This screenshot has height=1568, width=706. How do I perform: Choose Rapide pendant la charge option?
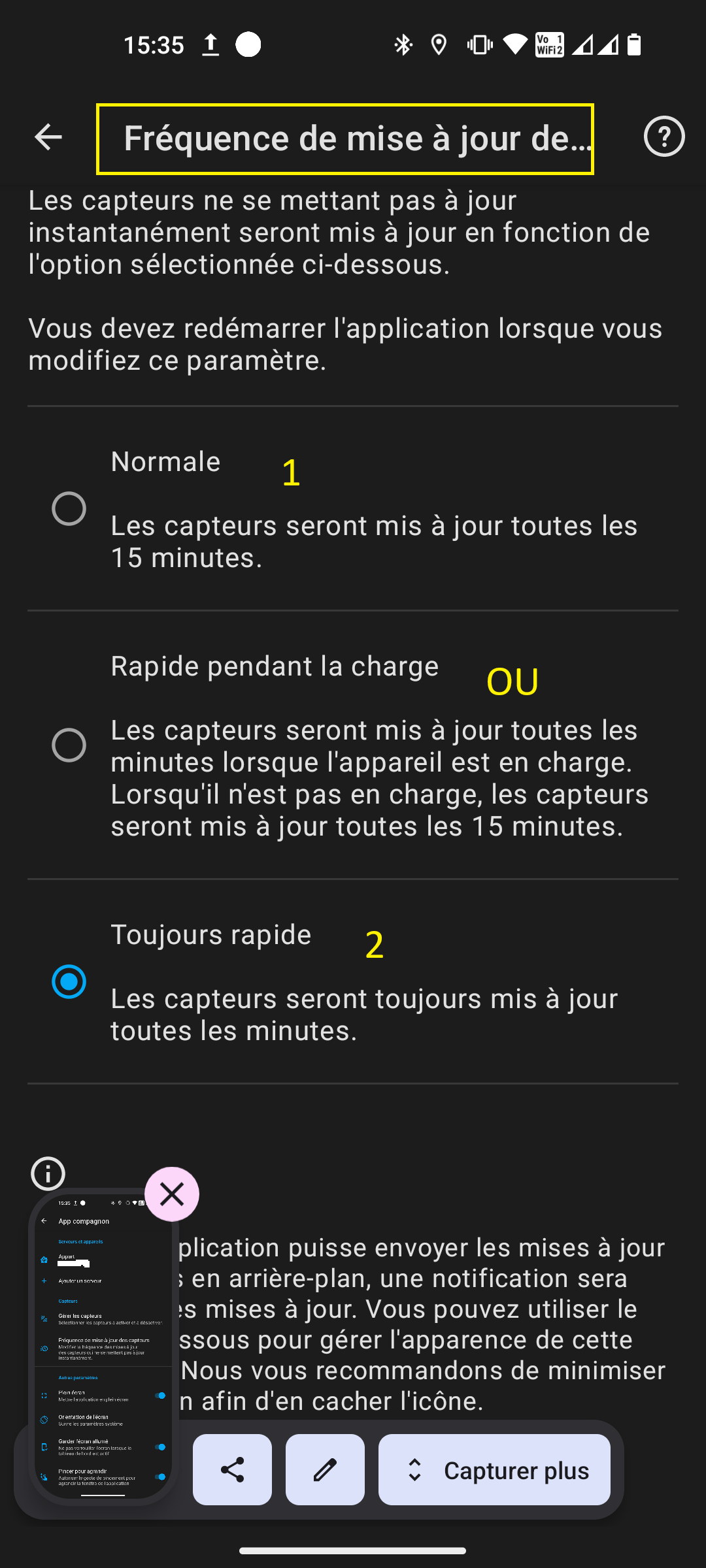click(x=353, y=745)
